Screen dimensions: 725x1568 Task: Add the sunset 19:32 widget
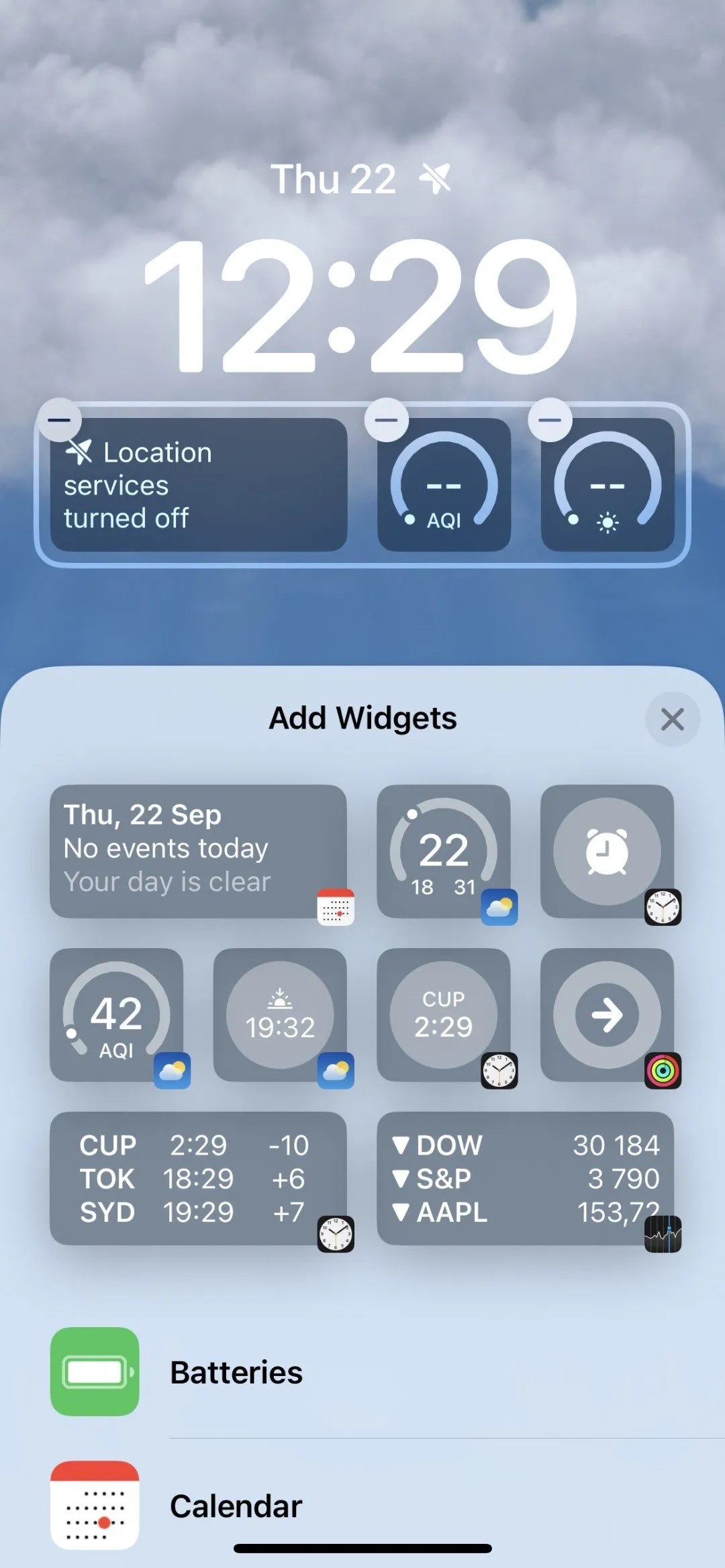point(280,1014)
